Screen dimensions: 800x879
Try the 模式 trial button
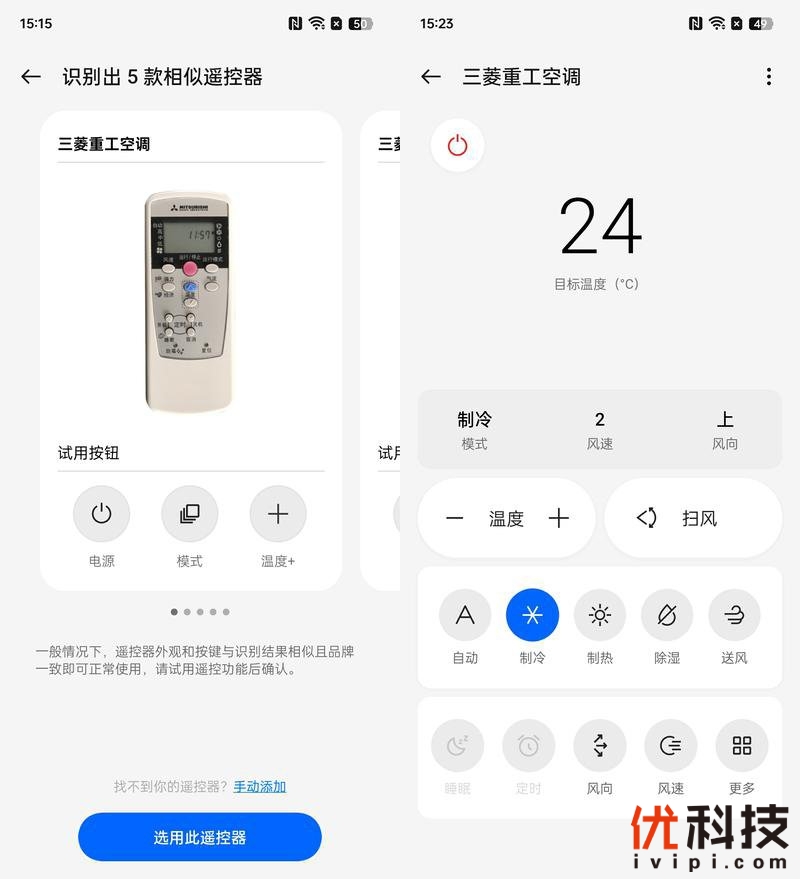[189, 515]
